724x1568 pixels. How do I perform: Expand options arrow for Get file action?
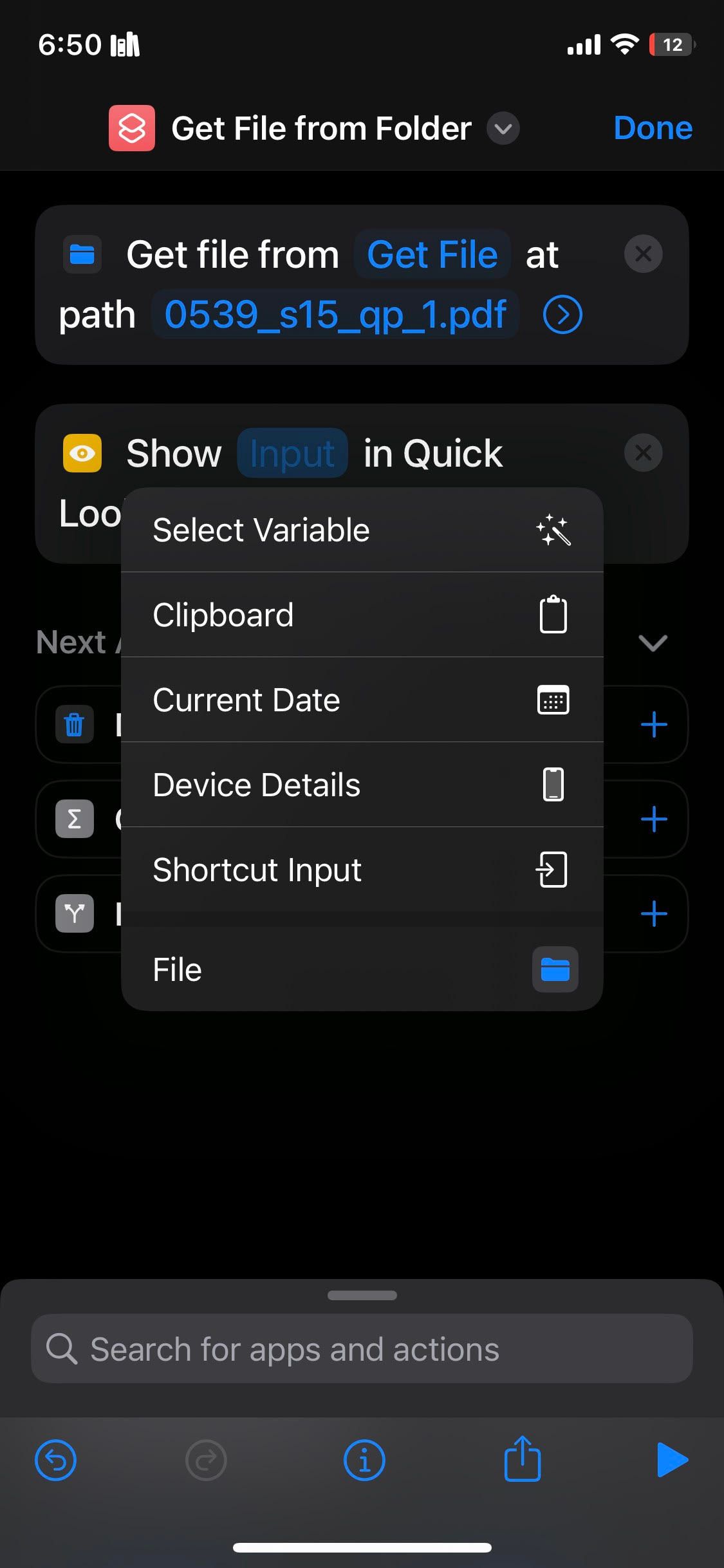point(562,315)
